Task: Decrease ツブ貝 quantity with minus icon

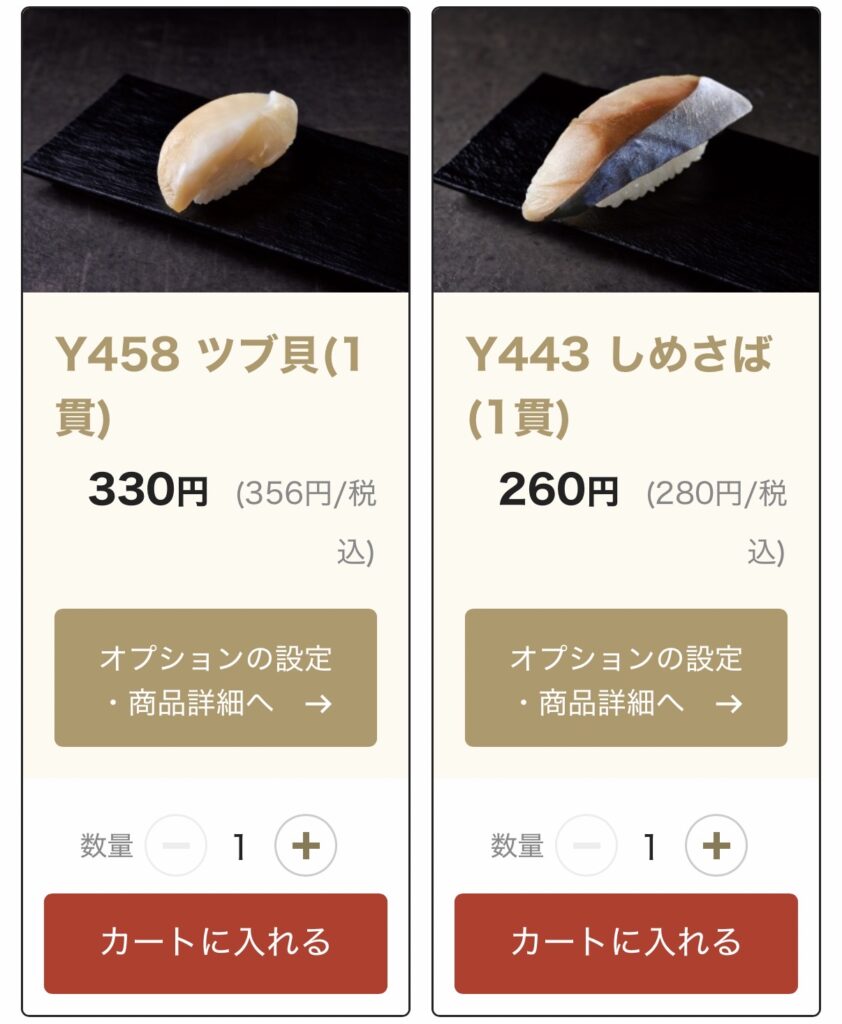Action: 176,845
